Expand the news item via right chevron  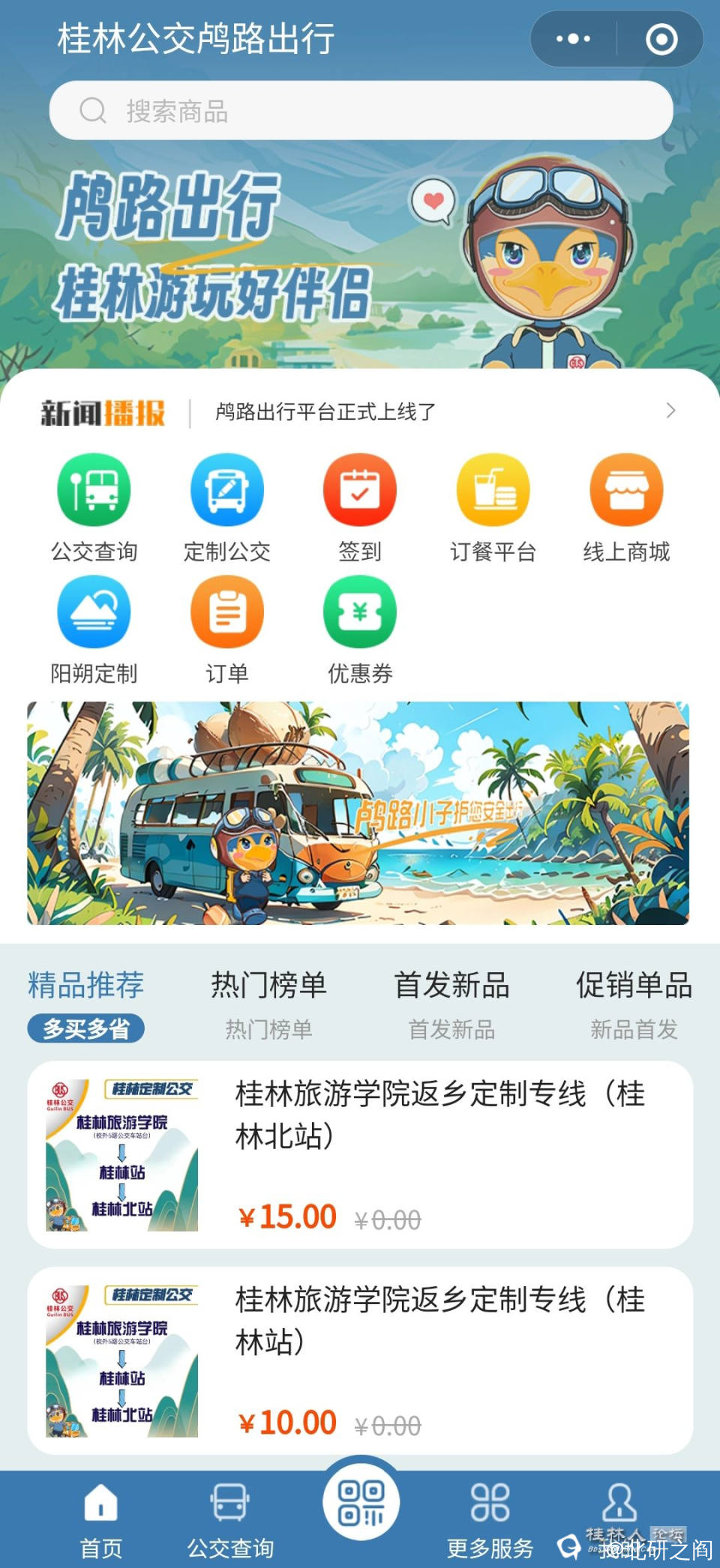click(672, 411)
